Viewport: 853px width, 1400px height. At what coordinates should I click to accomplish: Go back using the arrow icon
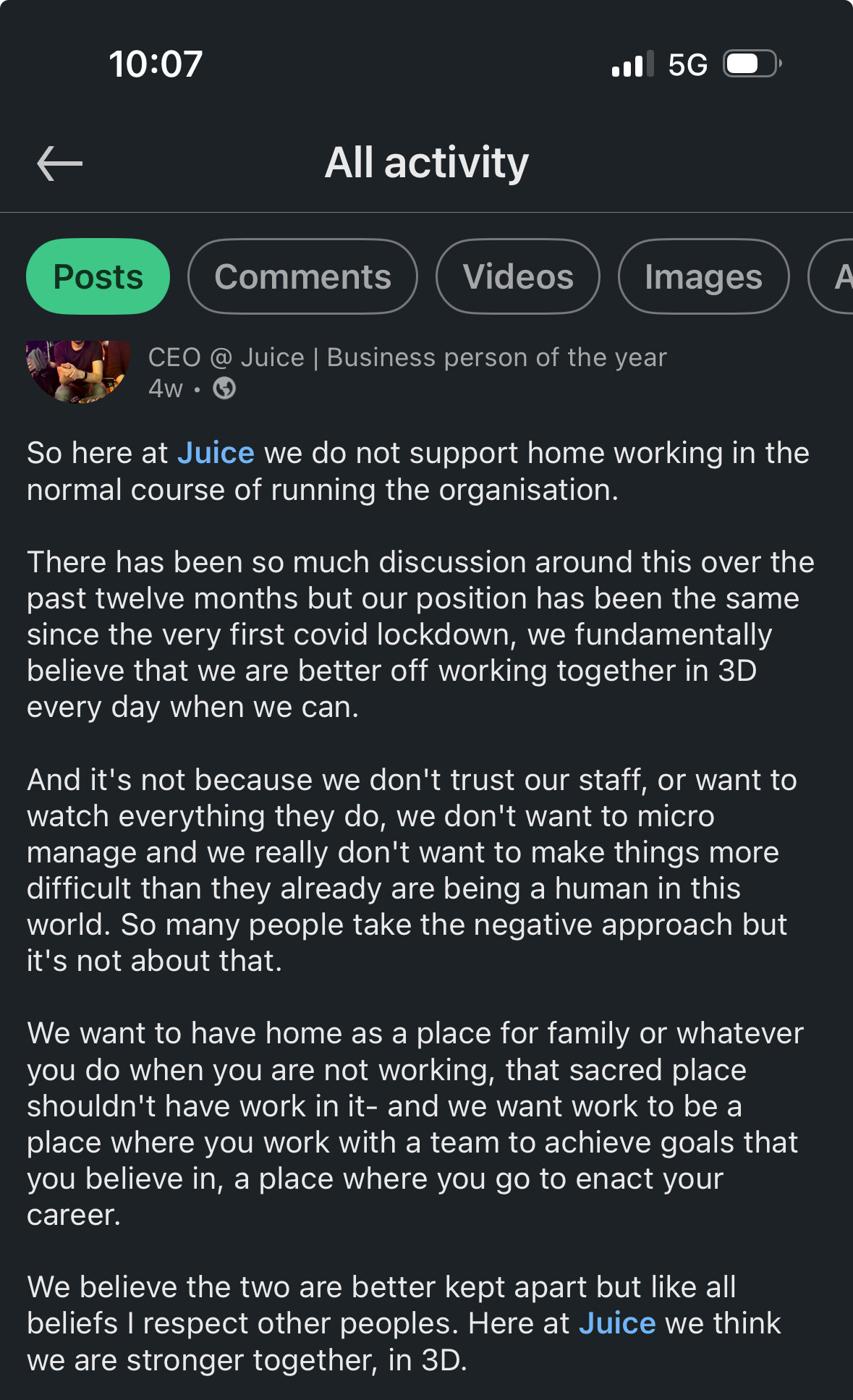[x=60, y=164]
